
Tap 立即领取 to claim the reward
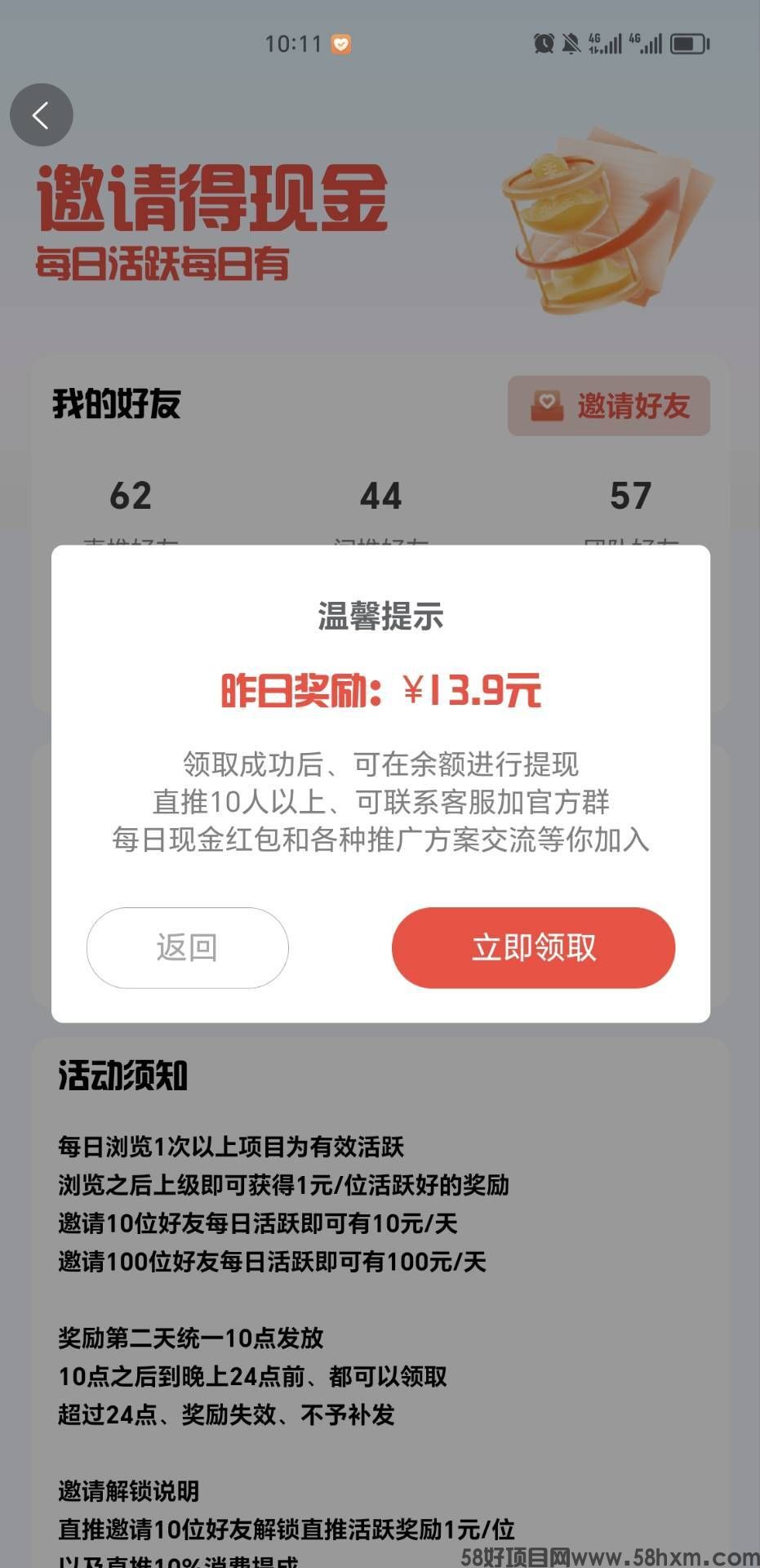pos(533,947)
